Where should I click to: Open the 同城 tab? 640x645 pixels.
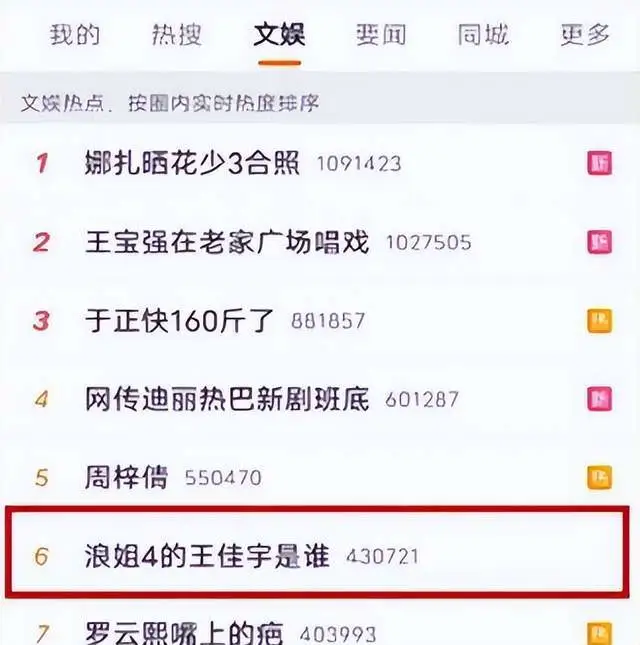484,35
